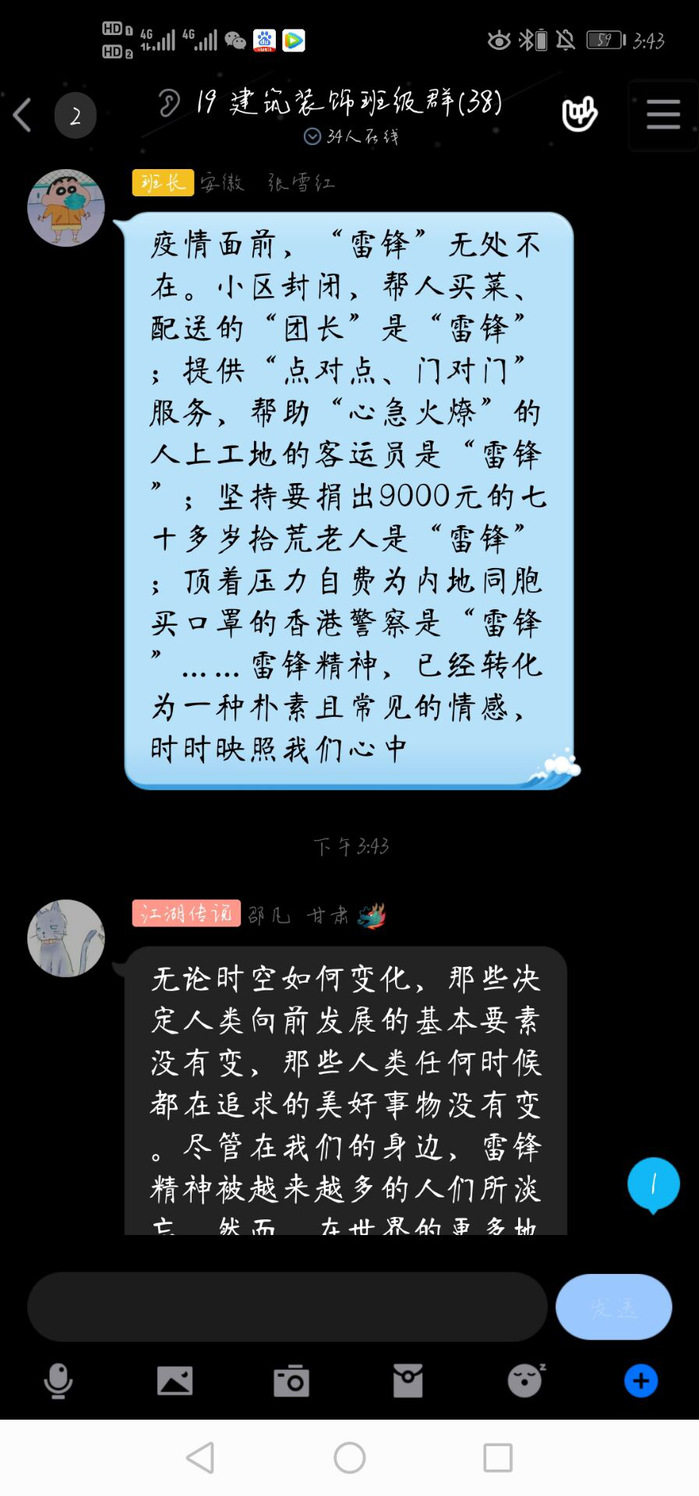699x1496 pixels.
Task: Toggle the earpiece mode icon beside title
Action: pyautogui.click(x=170, y=103)
